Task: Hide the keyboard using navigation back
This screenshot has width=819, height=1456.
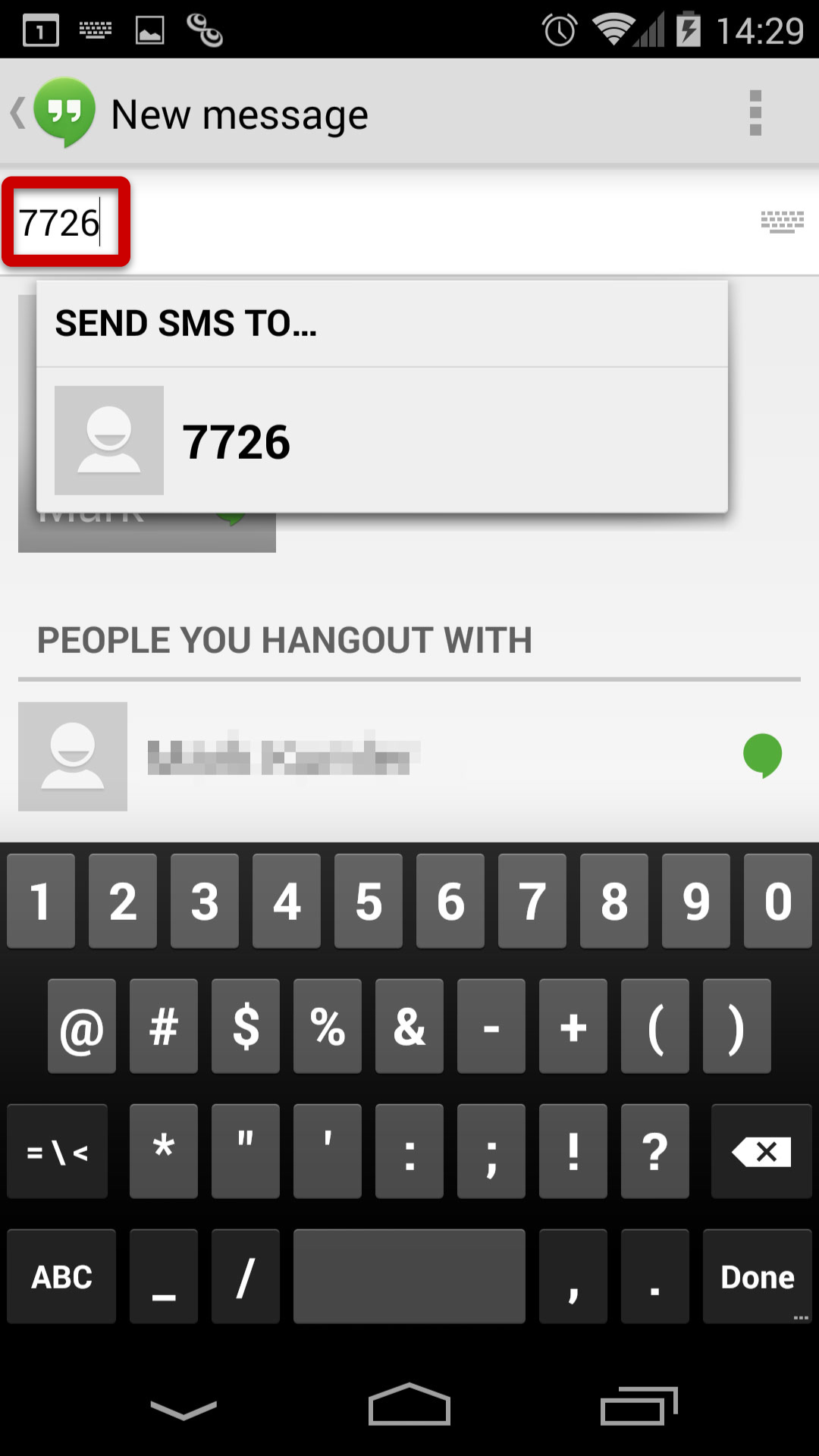Action: [x=184, y=1409]
